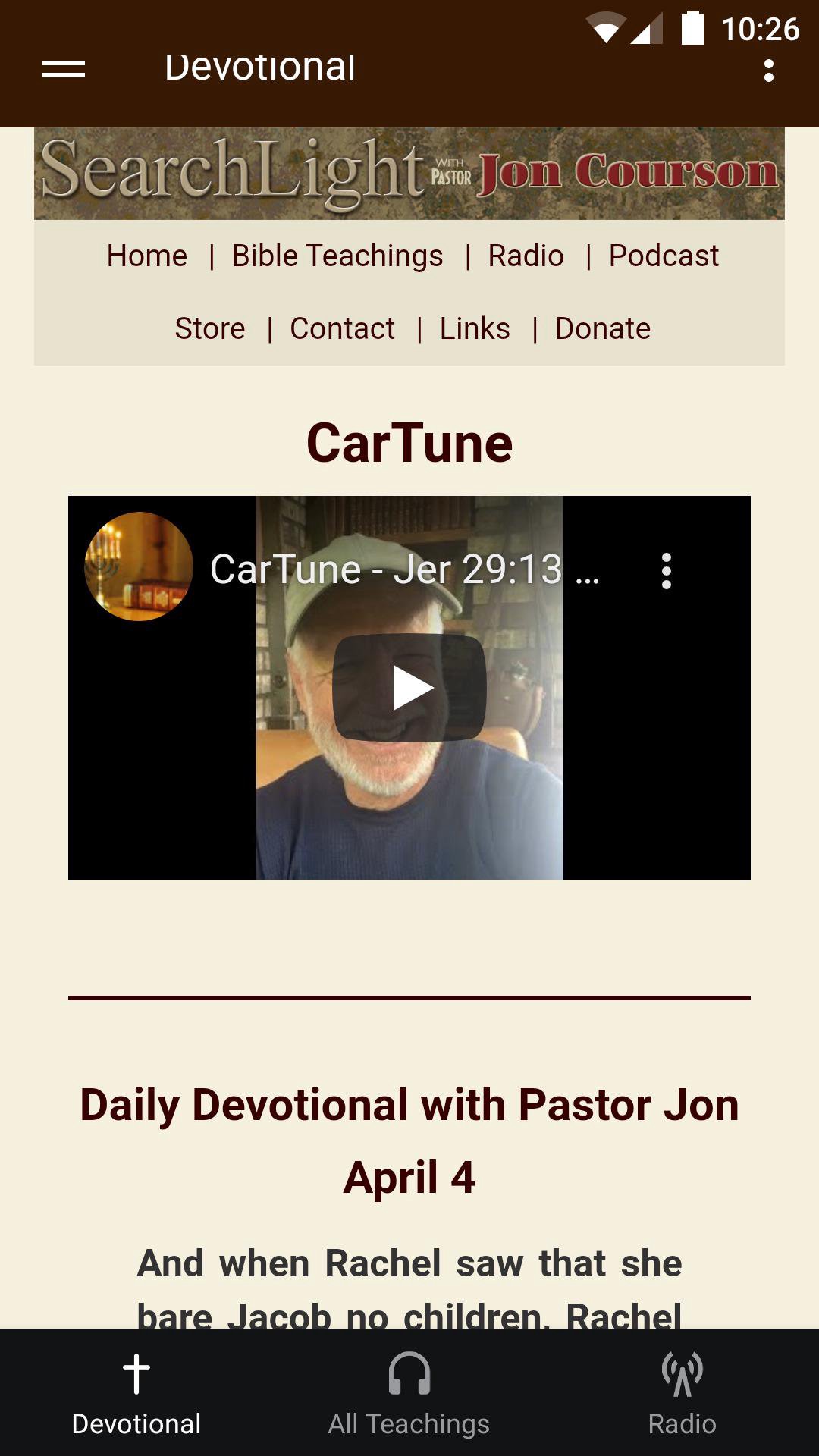Open the Donate page
819x1456 pixels.
pyautogui.click(x=602, y=328)
